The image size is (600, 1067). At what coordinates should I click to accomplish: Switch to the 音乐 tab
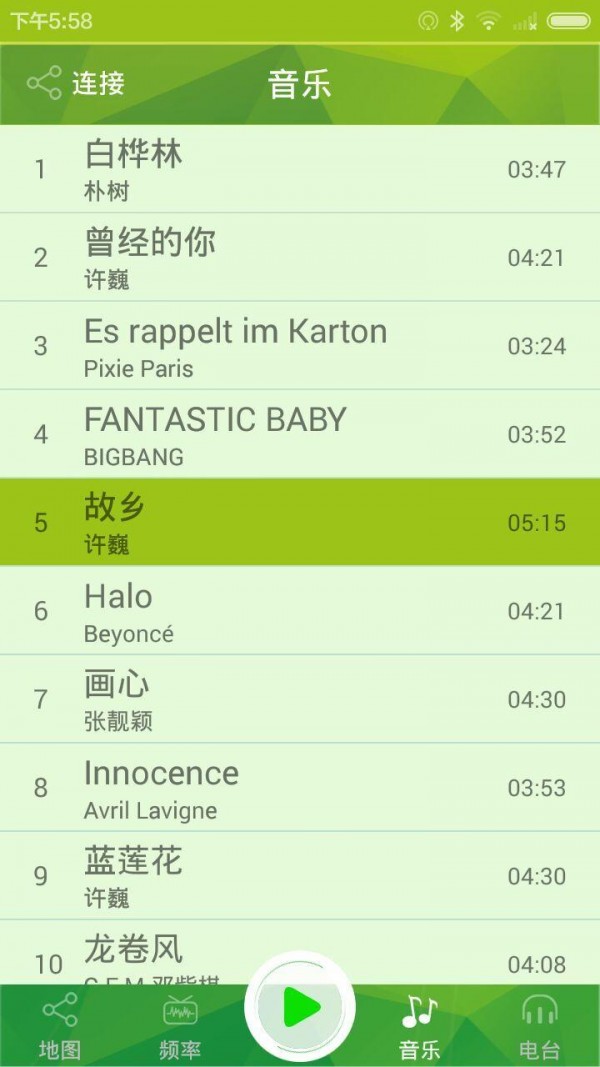coord(420,1027)
